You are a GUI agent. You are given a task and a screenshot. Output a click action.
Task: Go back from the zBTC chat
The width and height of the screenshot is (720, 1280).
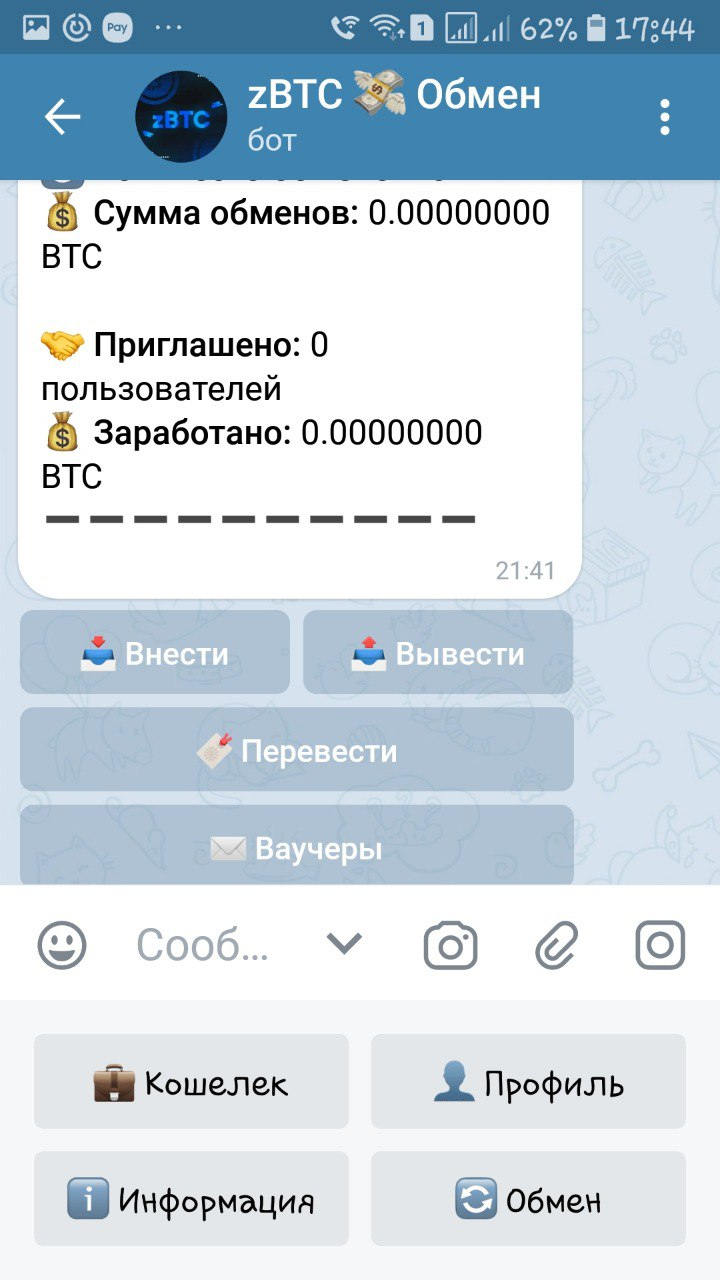point(62,118)
